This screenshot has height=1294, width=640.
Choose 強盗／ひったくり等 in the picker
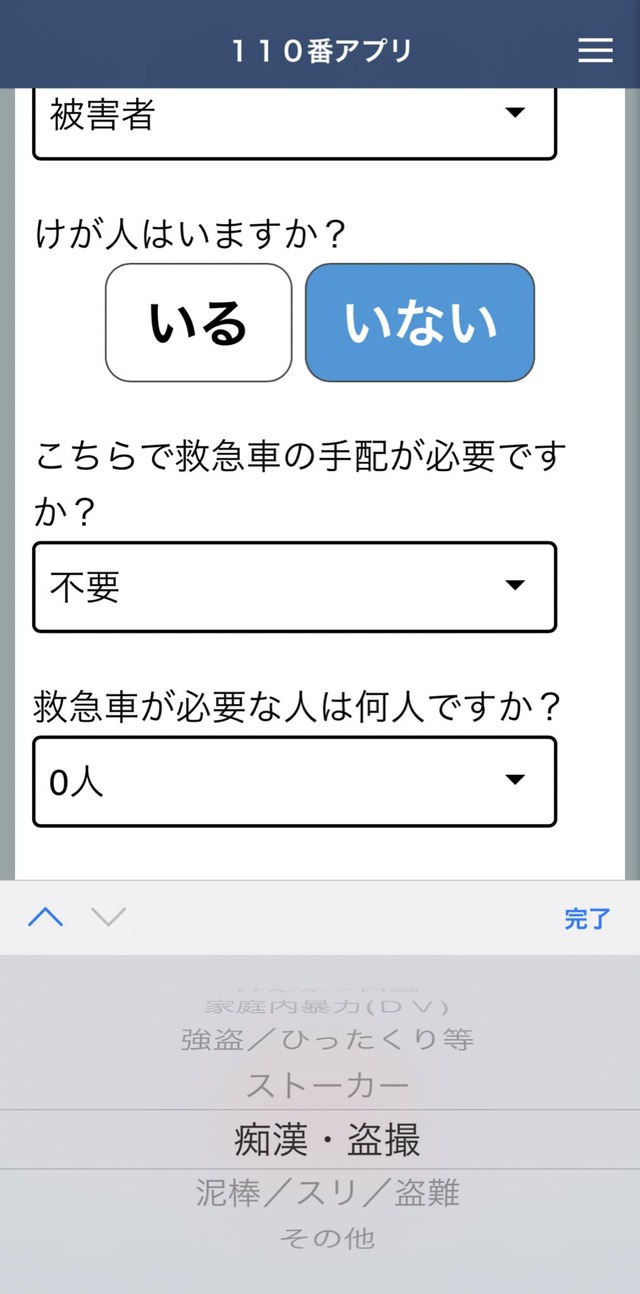pos(327,1039)
